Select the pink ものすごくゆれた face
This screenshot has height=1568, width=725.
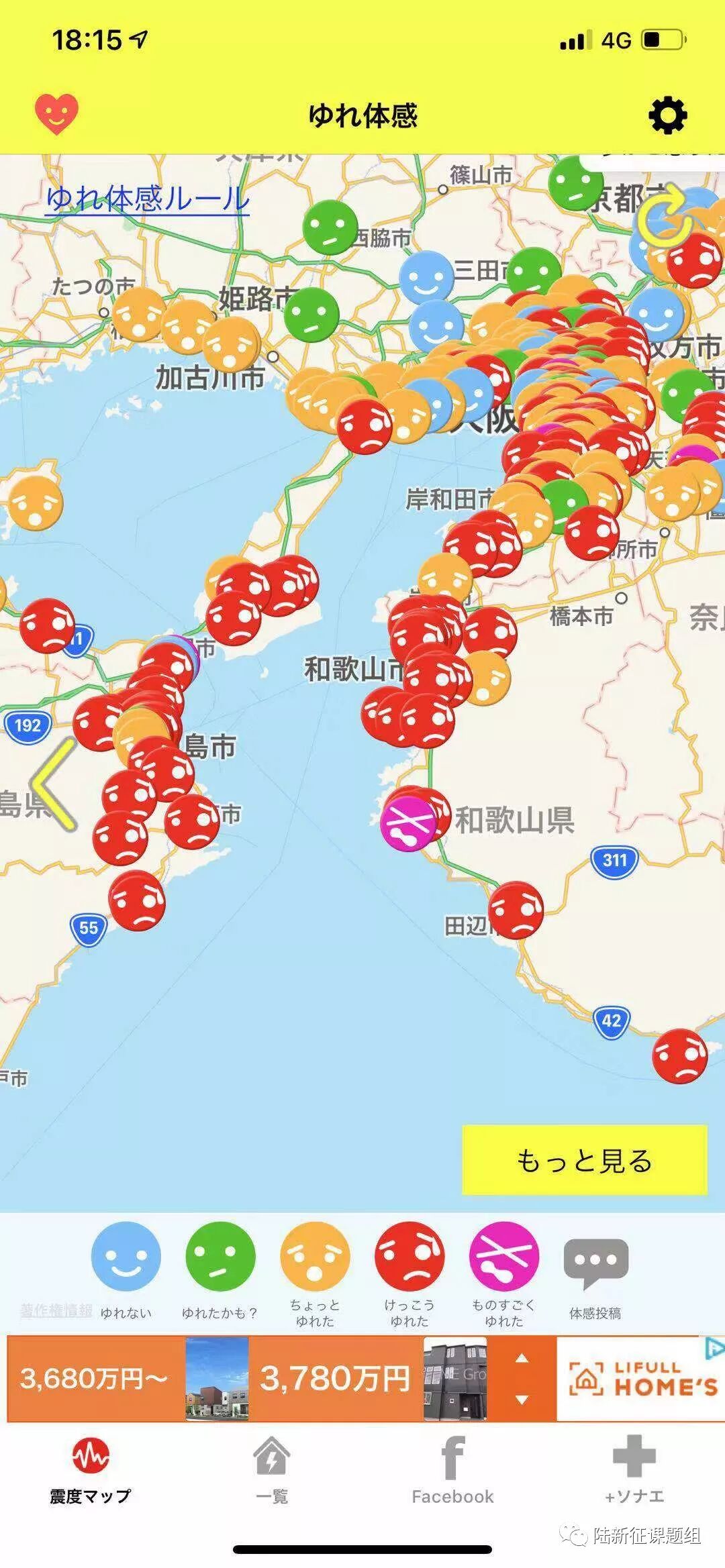click(x=503, y=1257)
